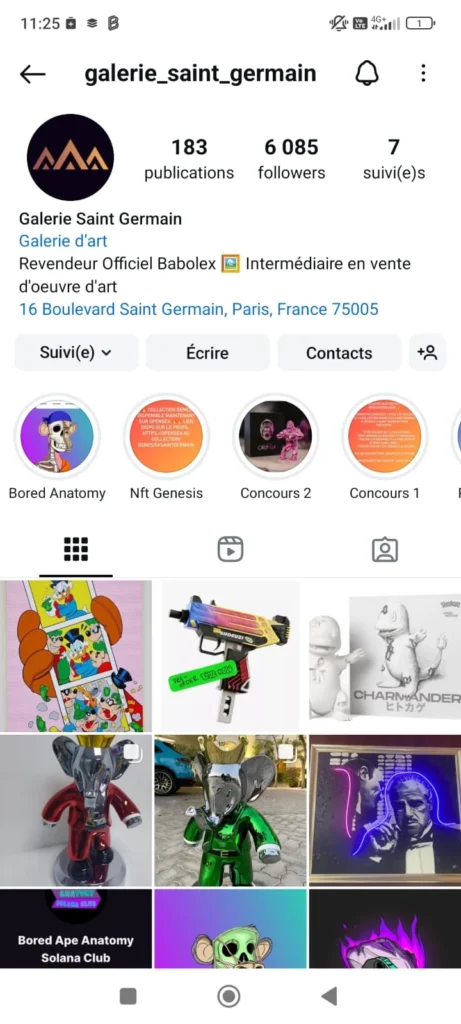Go back using the top-left arrow
Screen dimensions: 461x1024
click(x=33, y=74)
